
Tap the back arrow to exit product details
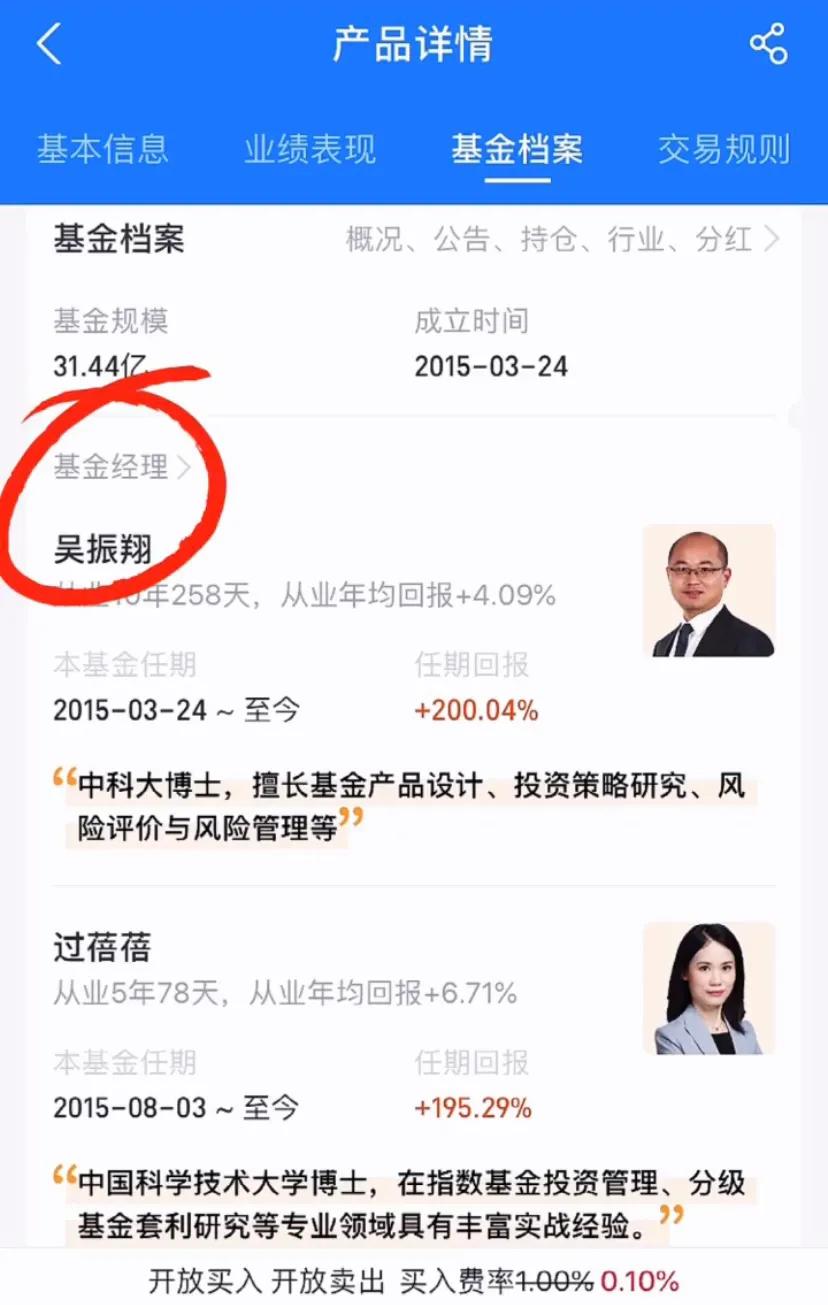(x=48, y=44)
